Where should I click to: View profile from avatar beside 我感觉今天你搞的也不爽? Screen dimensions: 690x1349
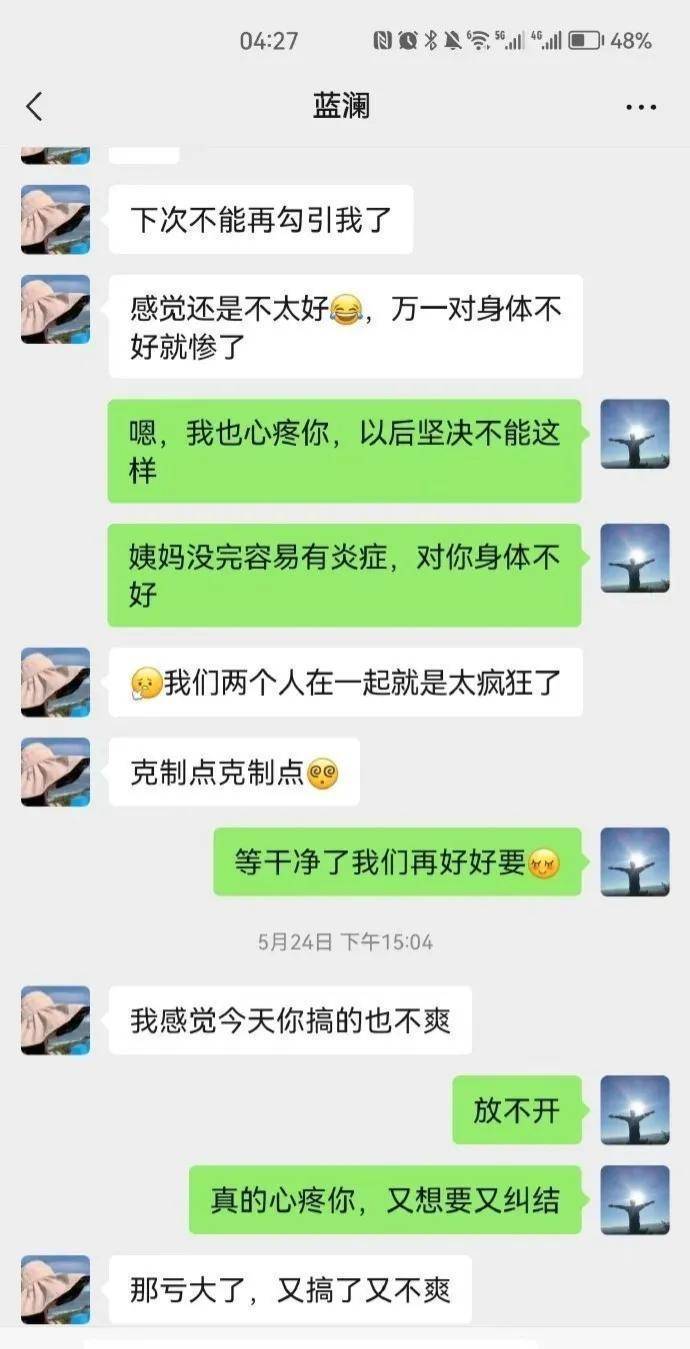tap(56, 1020)
